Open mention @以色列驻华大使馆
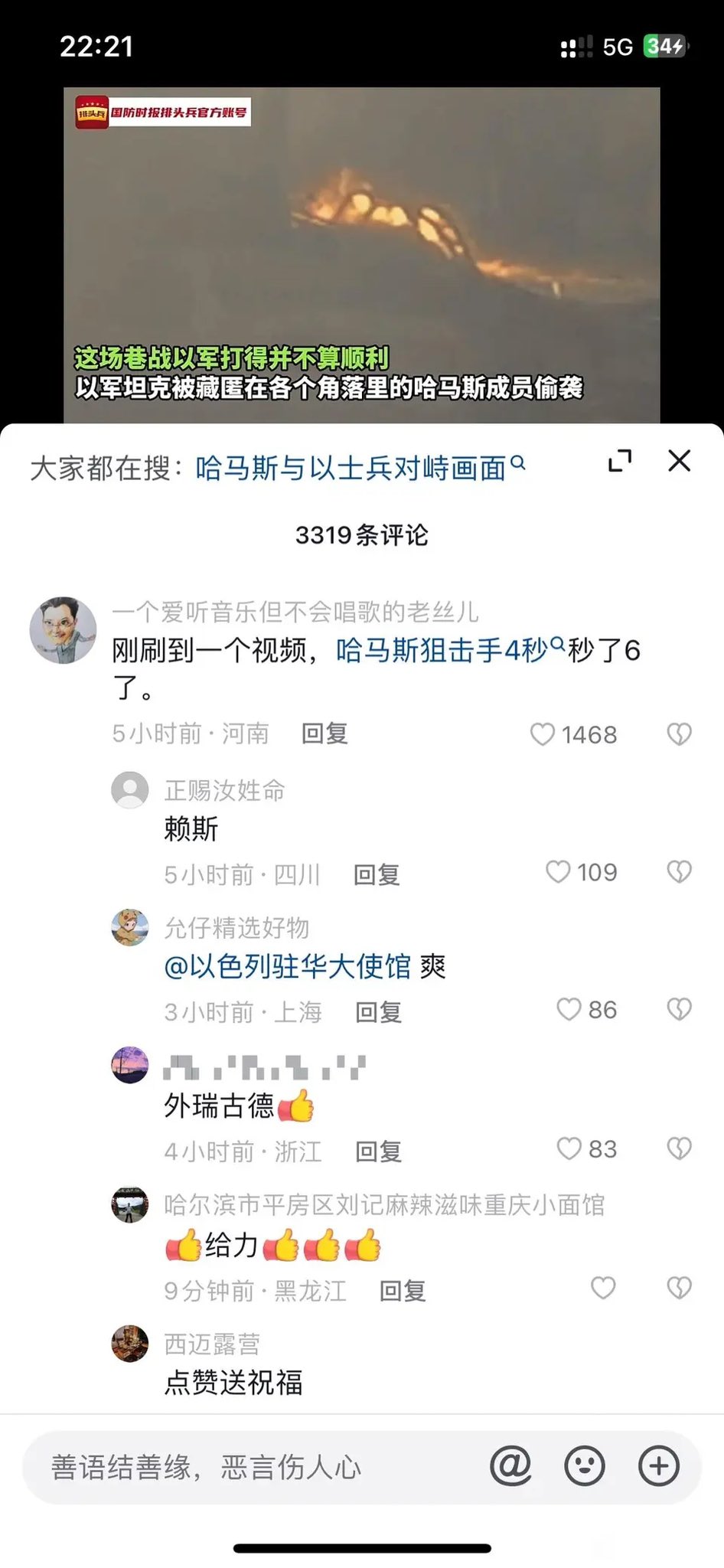The image size is (724, 1568). tap(288, 967)
